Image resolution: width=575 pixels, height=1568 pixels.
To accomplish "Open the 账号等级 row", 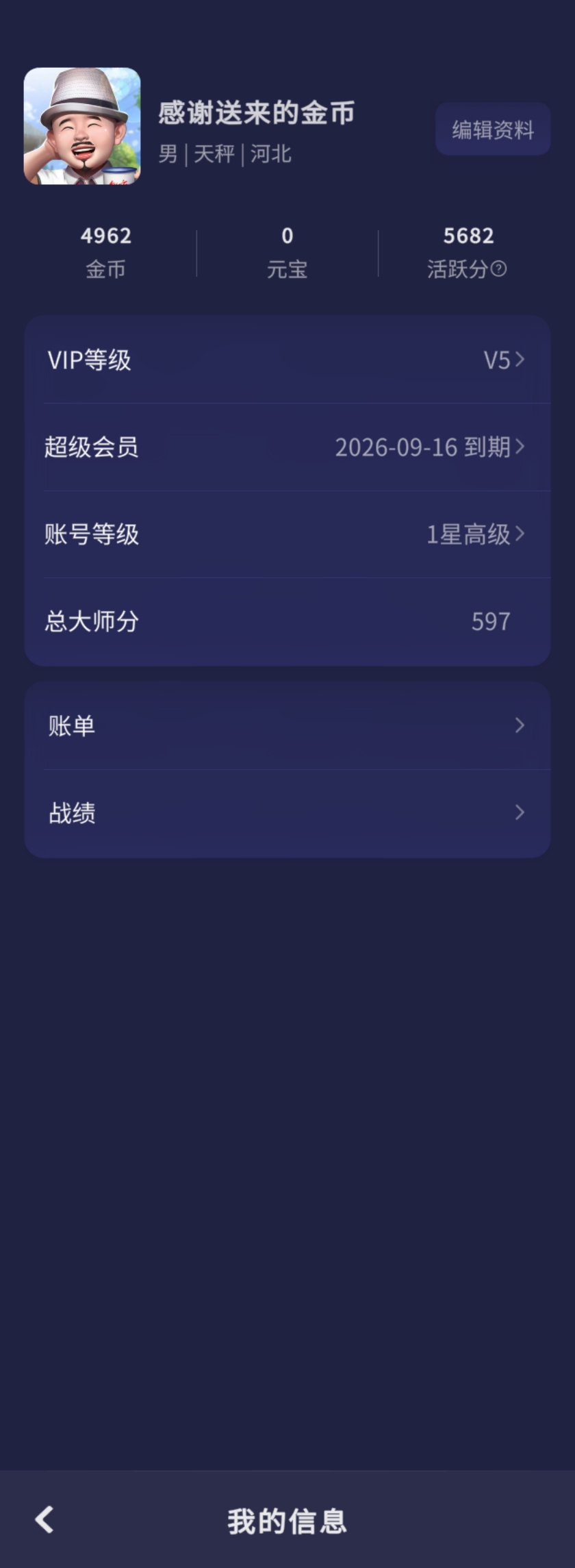I will click(287, 534).
